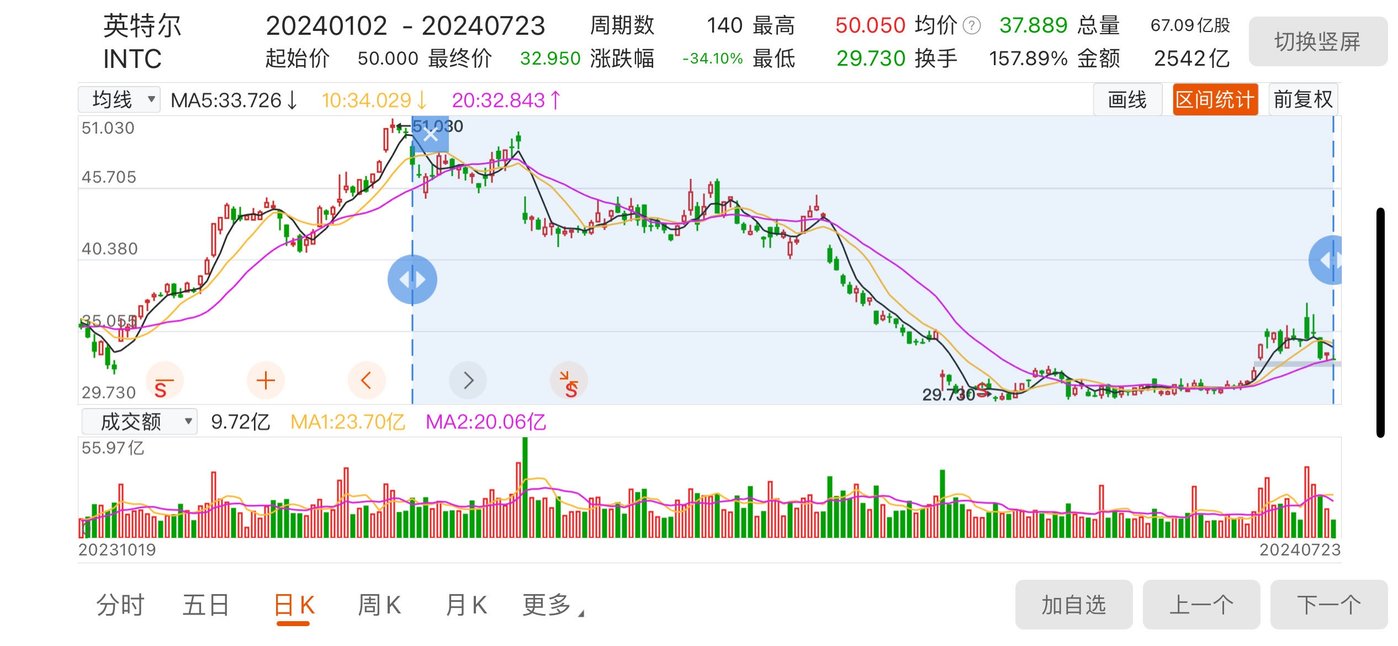Switch to the 周K tab
The height and width of the screenshot is (646, 1398).
pos(379,605)
